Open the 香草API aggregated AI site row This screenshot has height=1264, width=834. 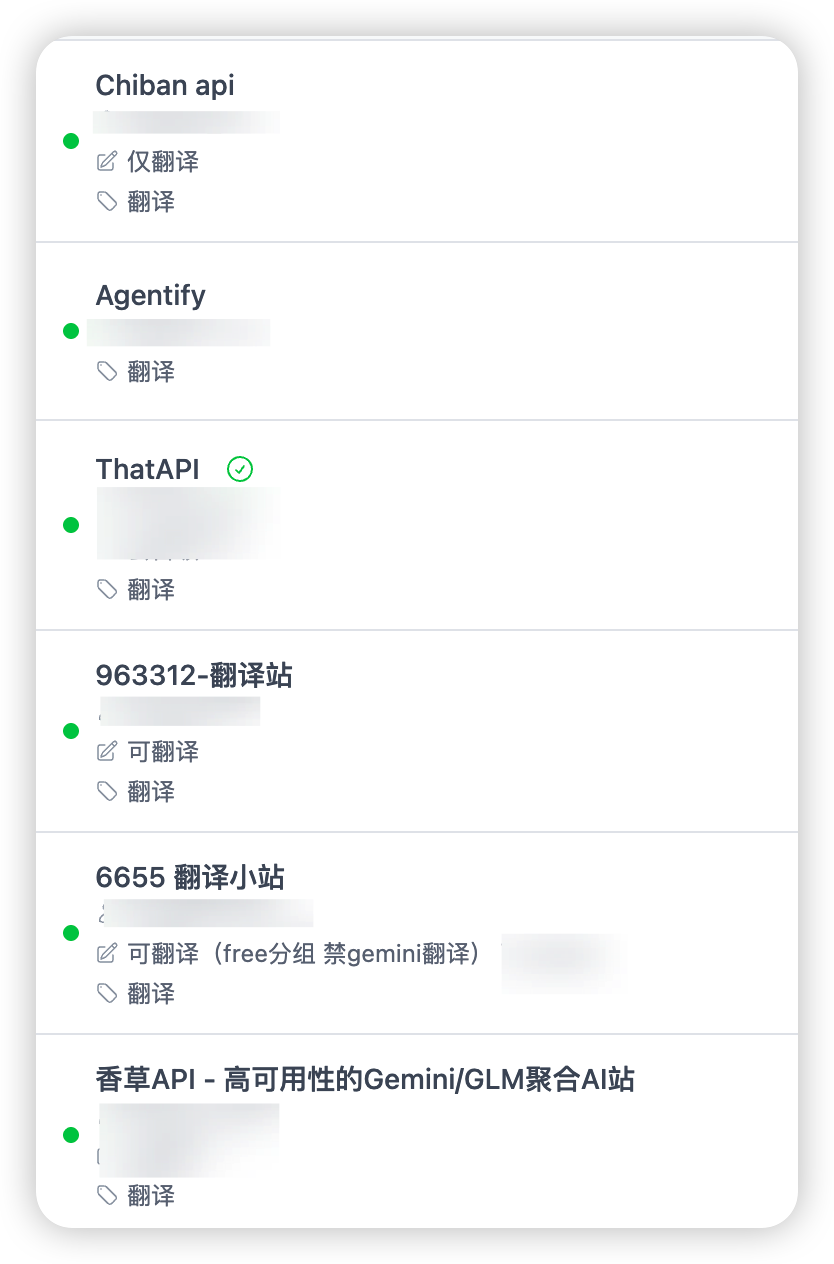[416, 1131]
